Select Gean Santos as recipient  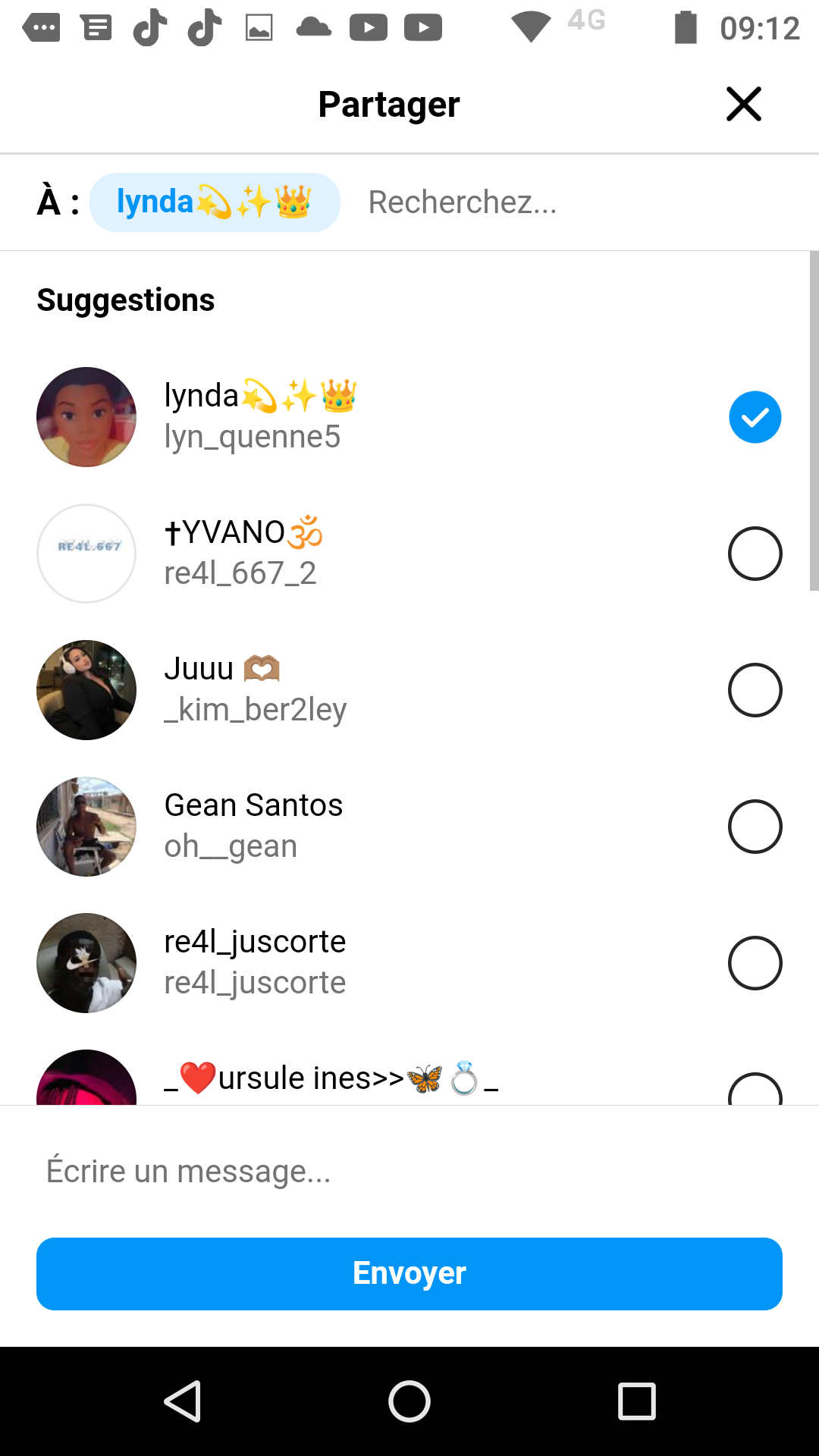(755, 827)
